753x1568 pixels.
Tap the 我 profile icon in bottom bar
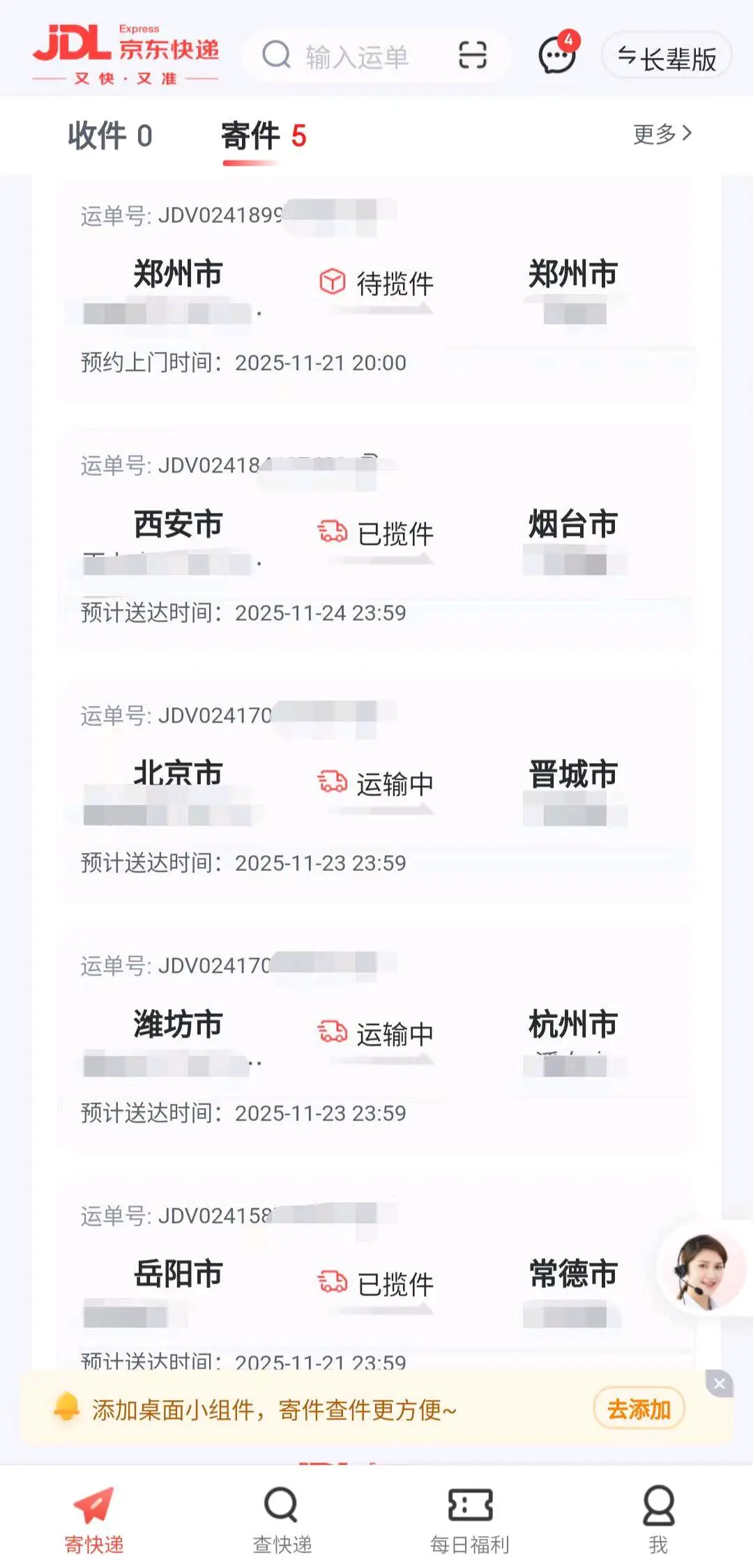pyautogui.click(x=657, y=1502)
